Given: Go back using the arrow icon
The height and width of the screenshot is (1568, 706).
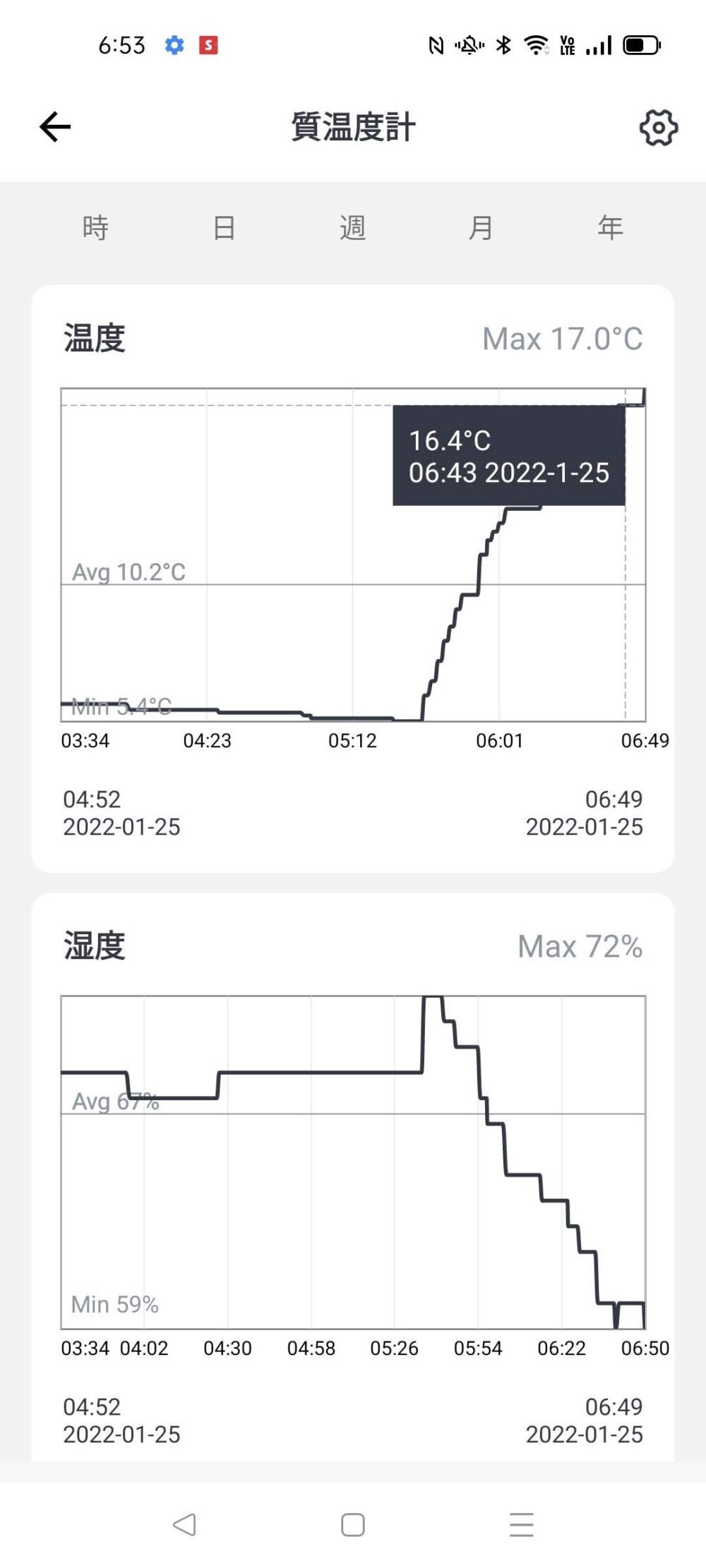Looking at the screenshot, I should click(x=55, y=127).
